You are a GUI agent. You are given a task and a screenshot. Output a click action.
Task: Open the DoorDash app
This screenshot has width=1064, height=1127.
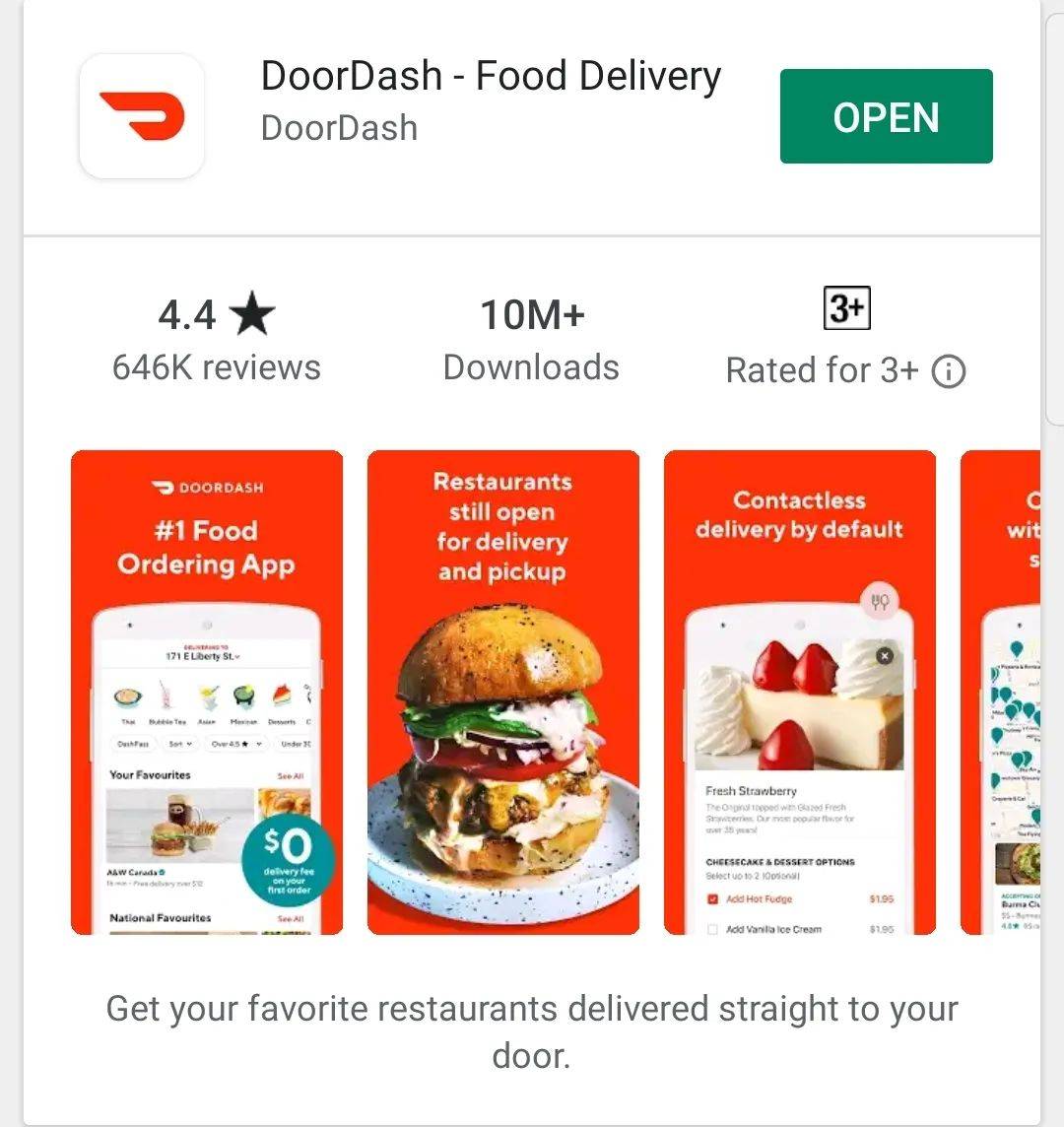(886, 116)
